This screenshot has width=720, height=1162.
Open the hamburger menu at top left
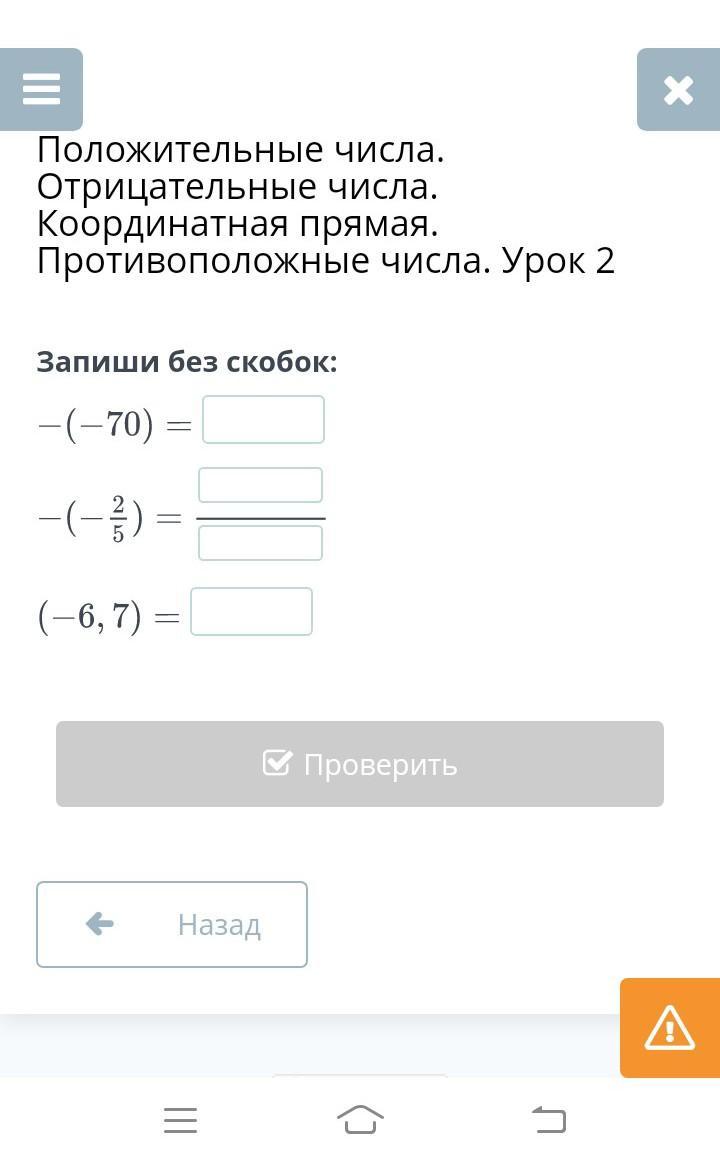(41, 90)
